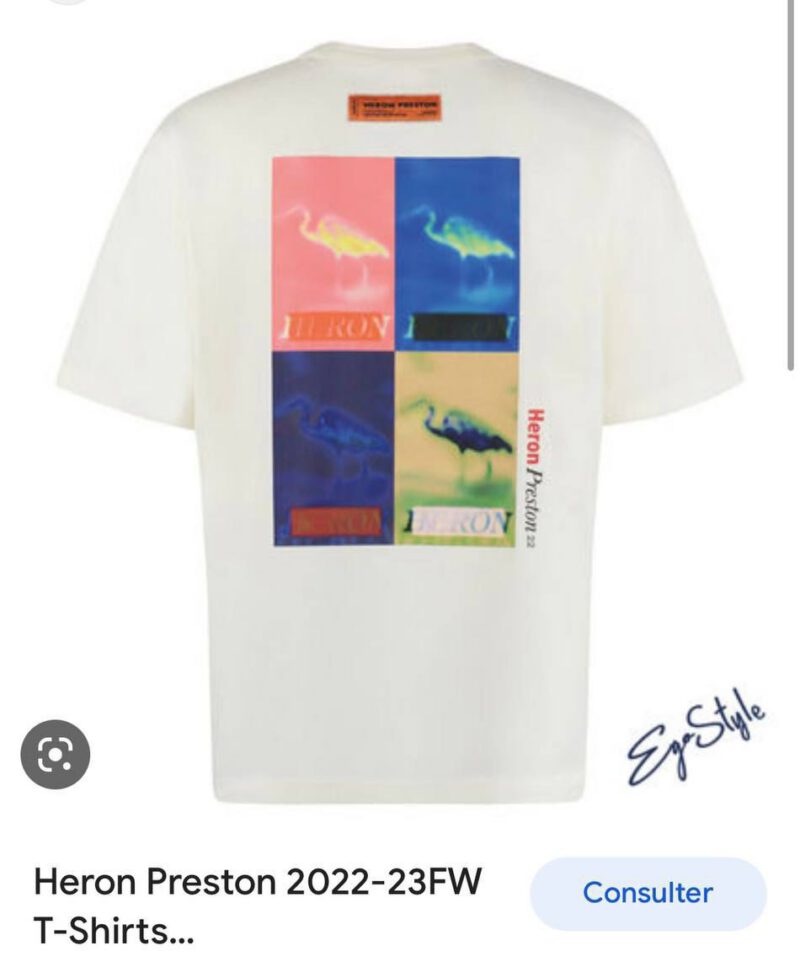Viewport: 800px width, 967px height.
Task: Click the four-panel heron artwork grid
Action: coord(398,350)
